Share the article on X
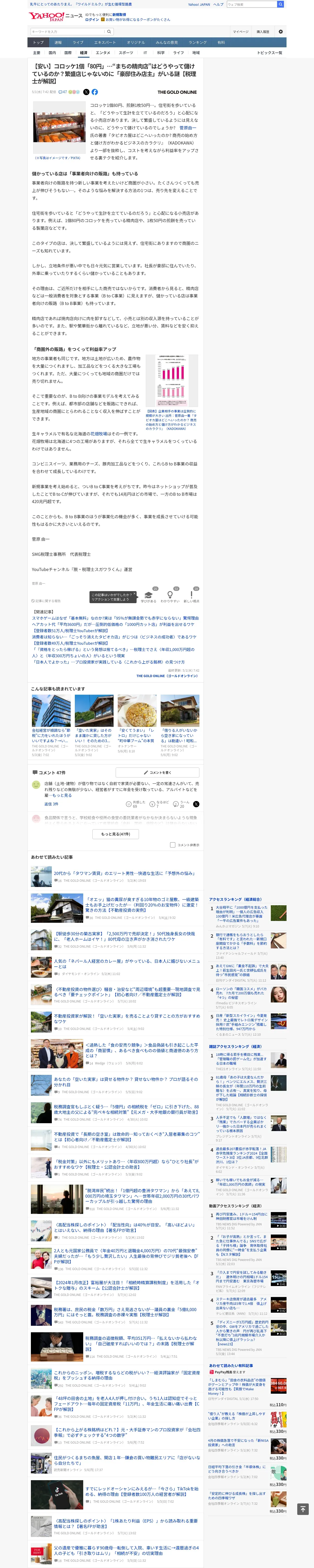The image size is (314, 1568). click(86, 92)
